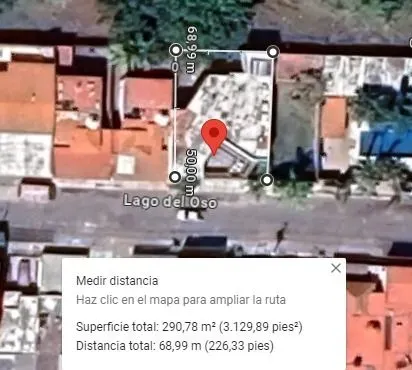The image size is (412, 370).
Task: Select the measurement point beside the 50,00 m label
Action: coord(175,177)
